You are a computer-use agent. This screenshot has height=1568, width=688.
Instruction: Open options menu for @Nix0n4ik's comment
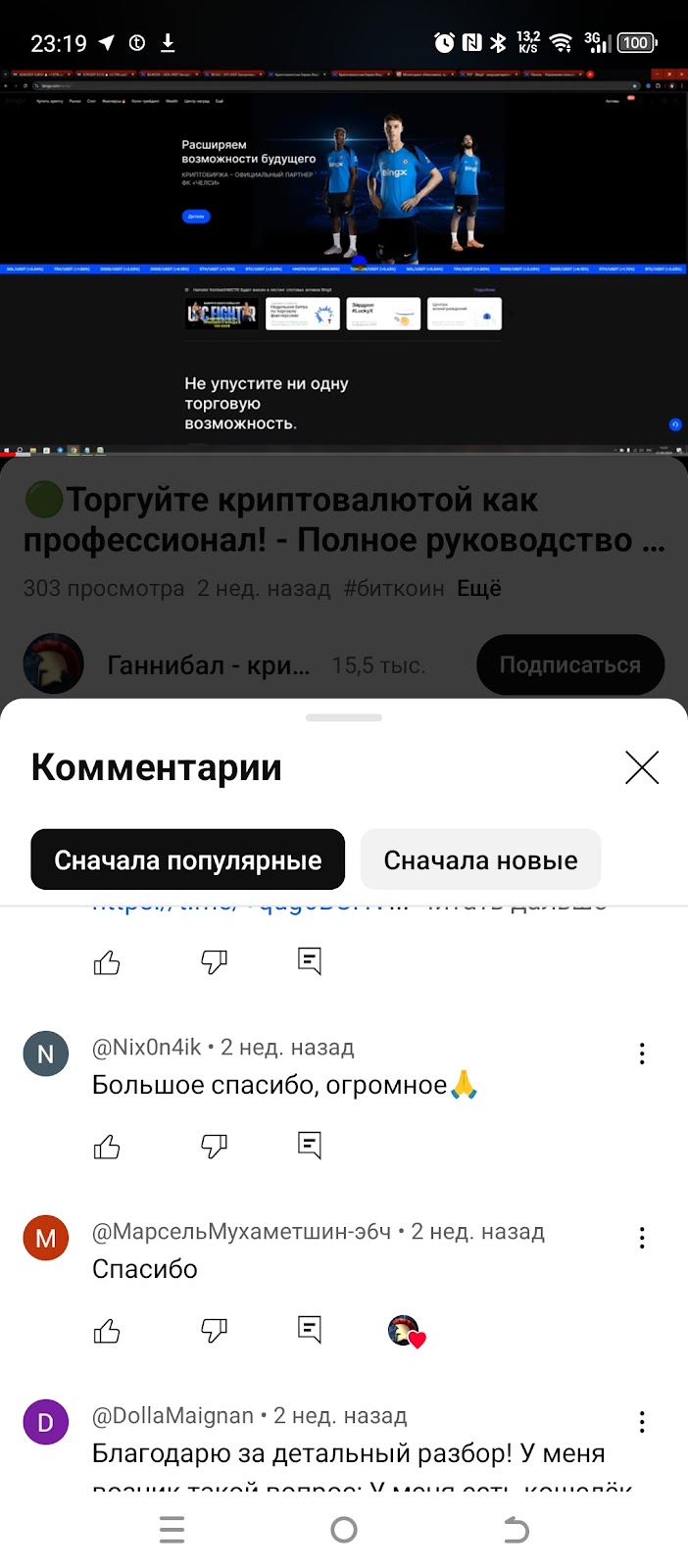642,1053
